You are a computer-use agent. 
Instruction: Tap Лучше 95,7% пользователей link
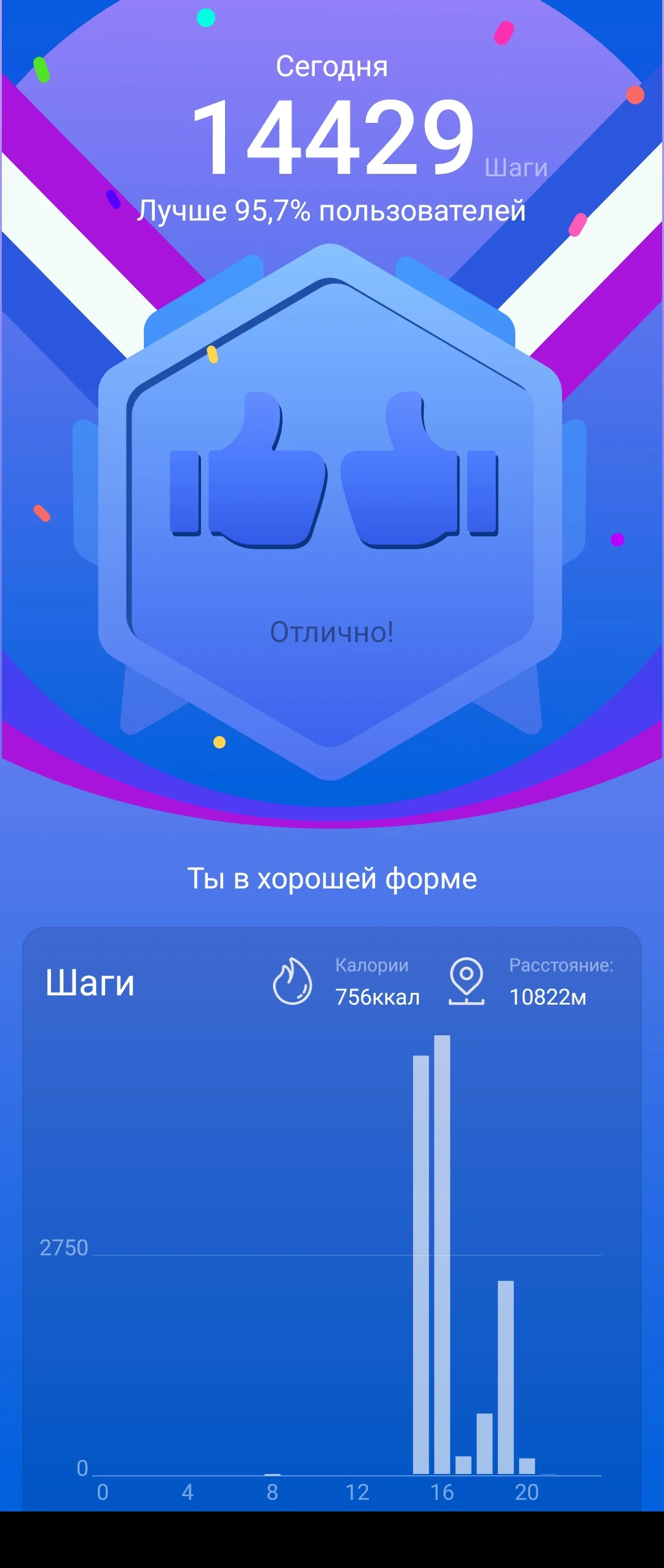(x=332, y=211)
